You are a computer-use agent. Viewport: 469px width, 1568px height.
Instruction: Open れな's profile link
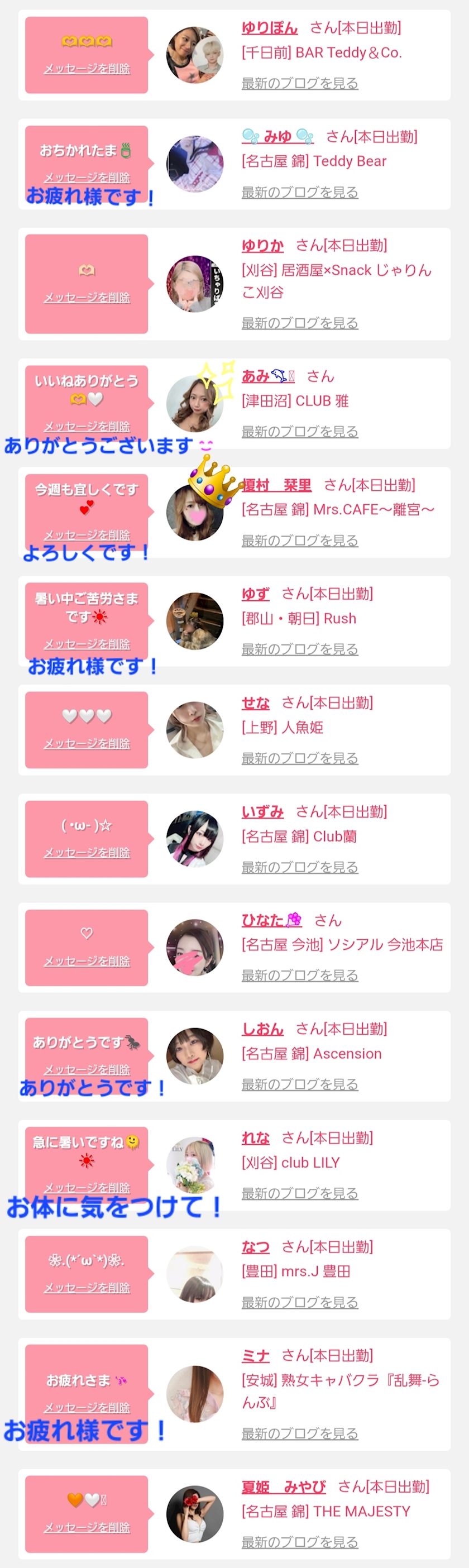coord(256,1138)
